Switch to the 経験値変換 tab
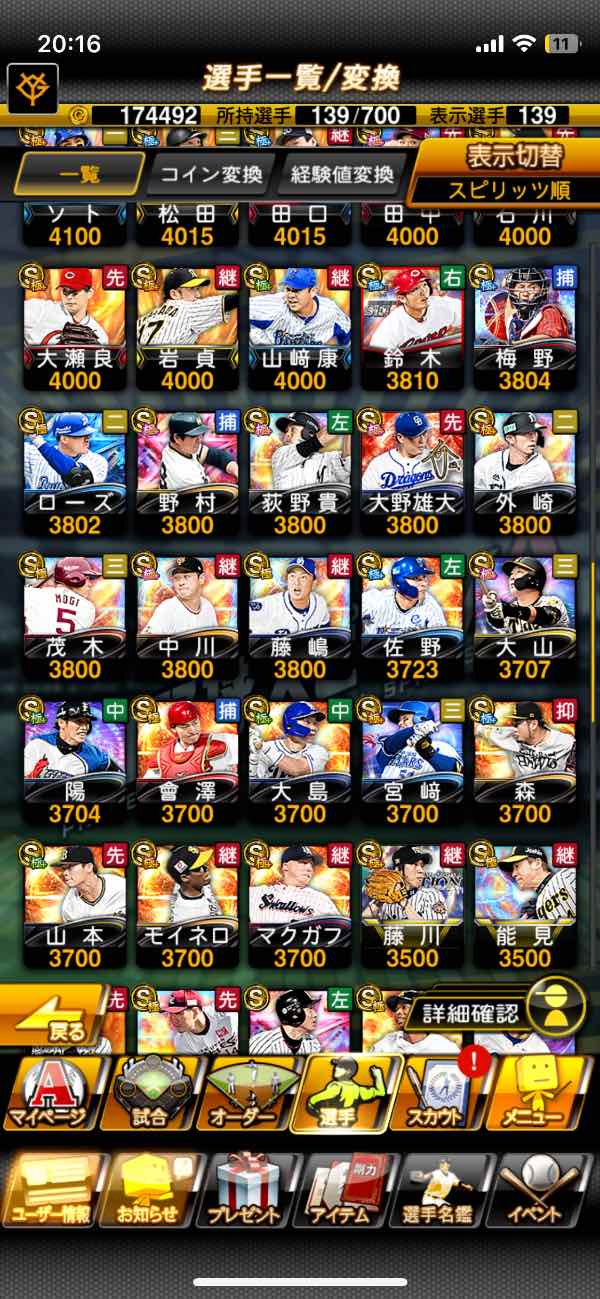600x1299 pixels. (342, 175)
